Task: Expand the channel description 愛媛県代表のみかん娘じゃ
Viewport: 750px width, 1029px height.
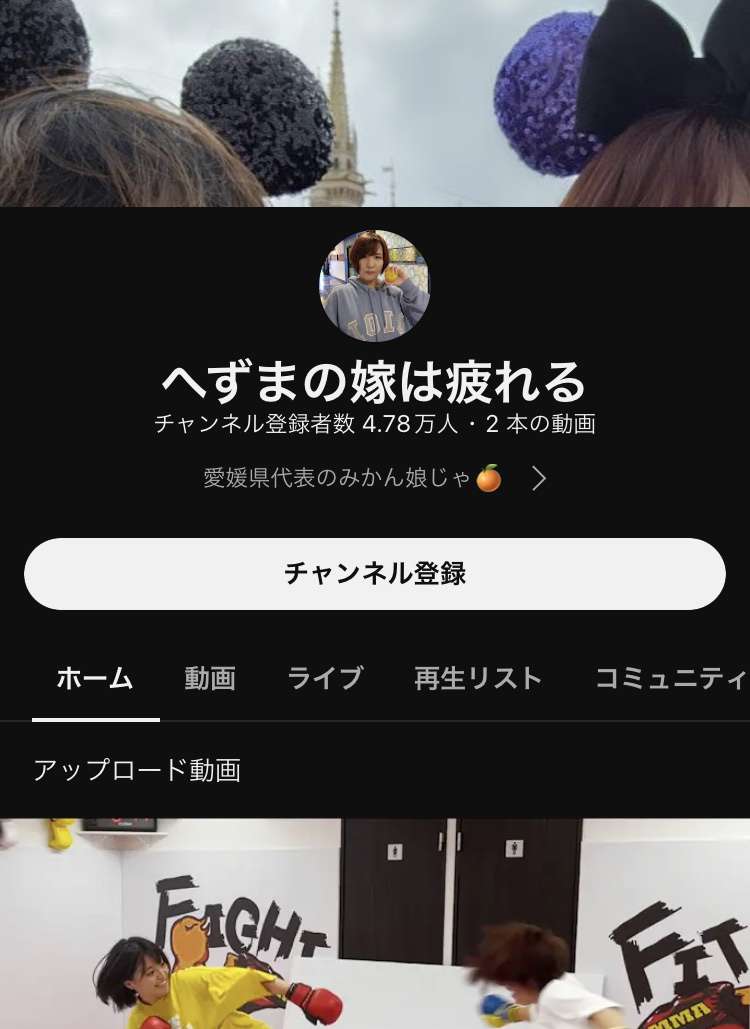Action: tap(375, 479)
